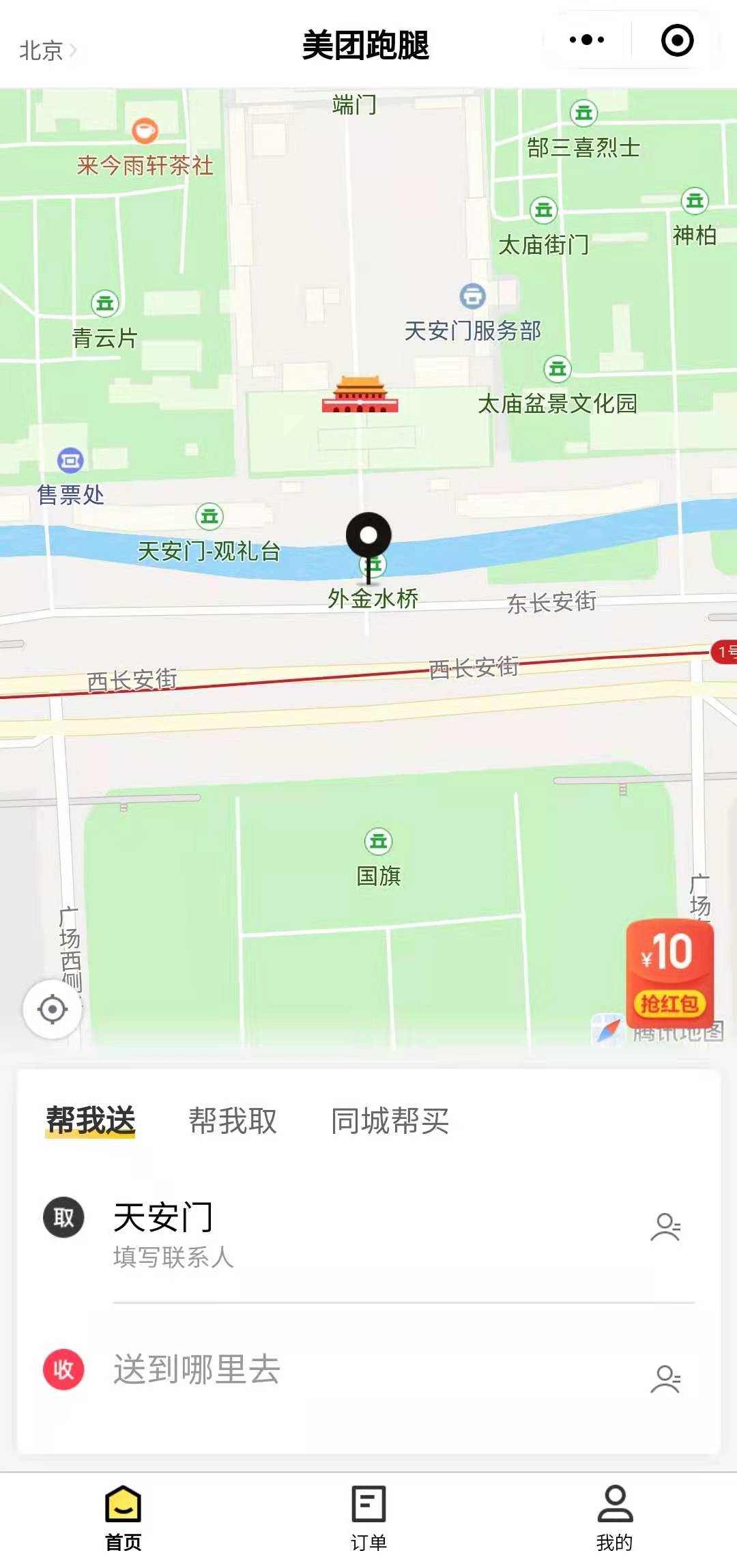Image resolution: width=737 pixels, height=1568 pixels.
Task: Enter the 送到哪里去 delivery address
Action: (x=197, y=1369)
